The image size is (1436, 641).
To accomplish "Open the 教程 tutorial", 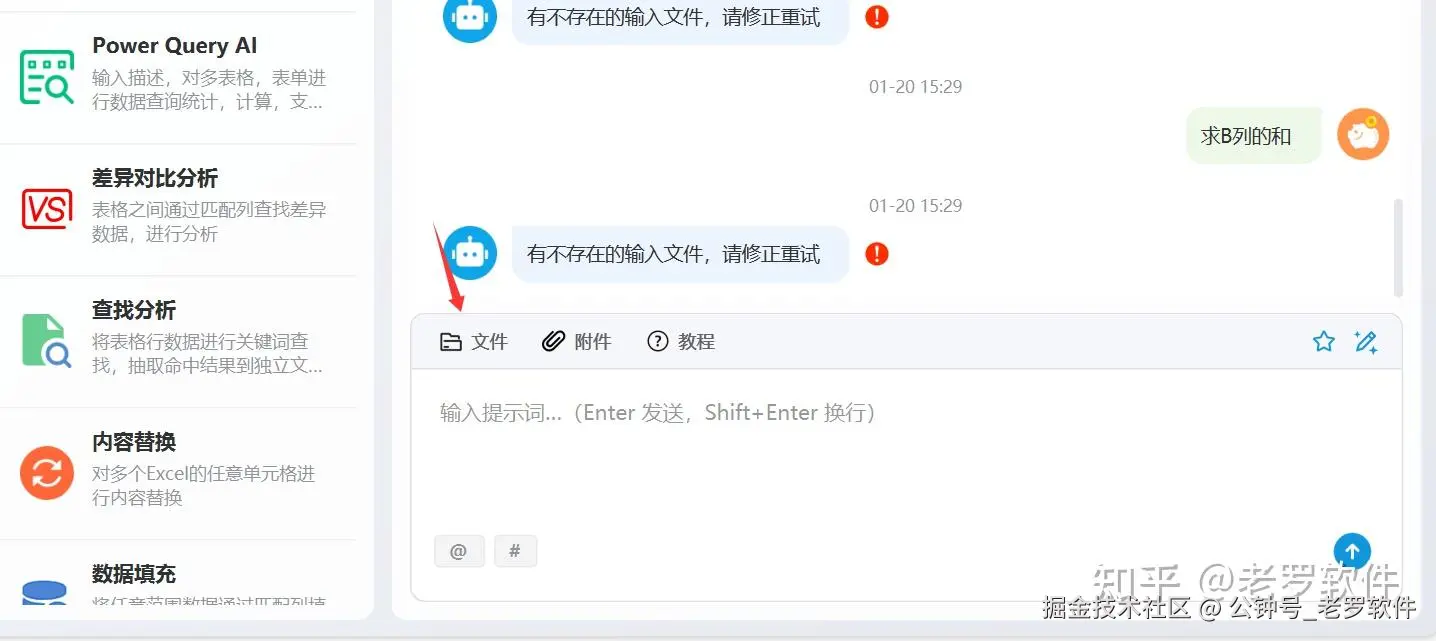I will tap(681, 342).
